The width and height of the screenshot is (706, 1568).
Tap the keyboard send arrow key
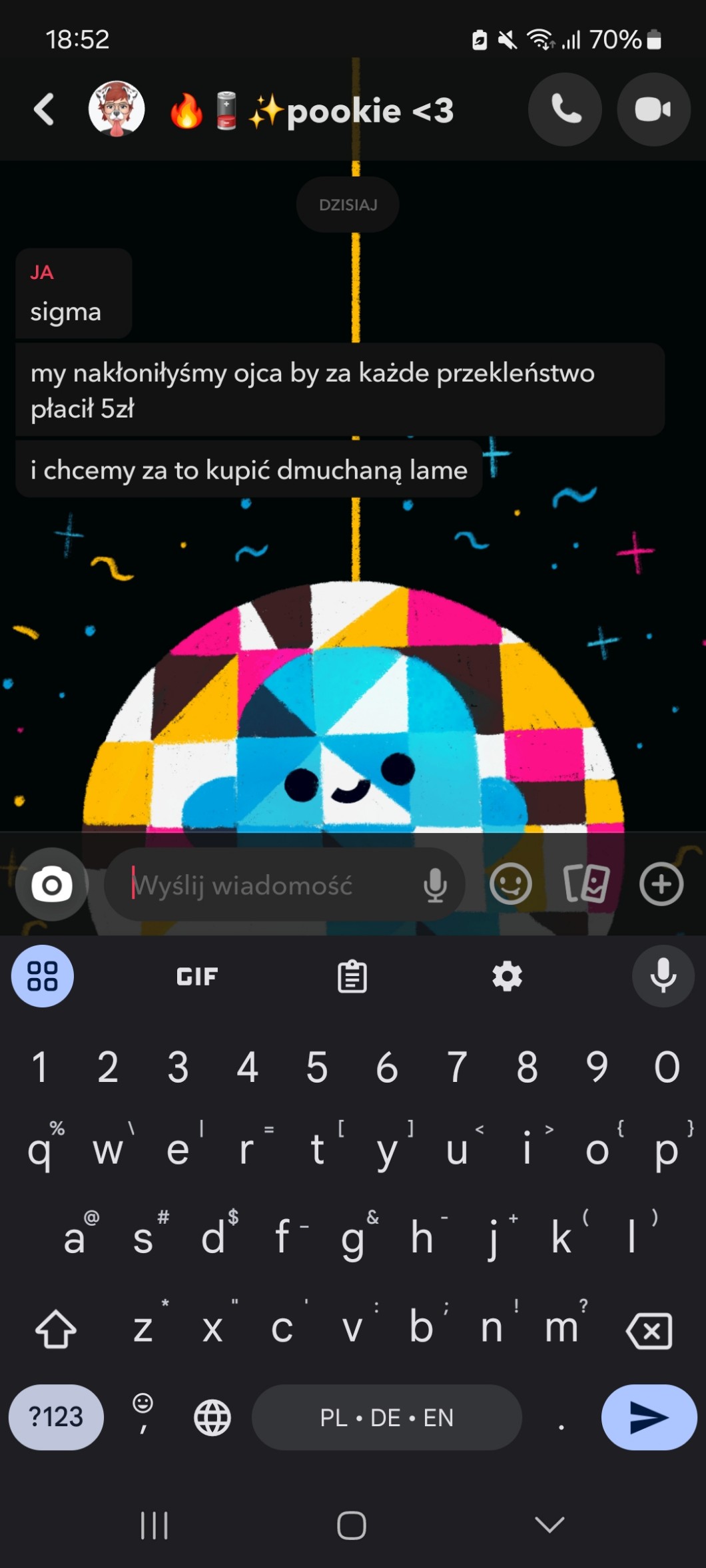(649, 1418)
